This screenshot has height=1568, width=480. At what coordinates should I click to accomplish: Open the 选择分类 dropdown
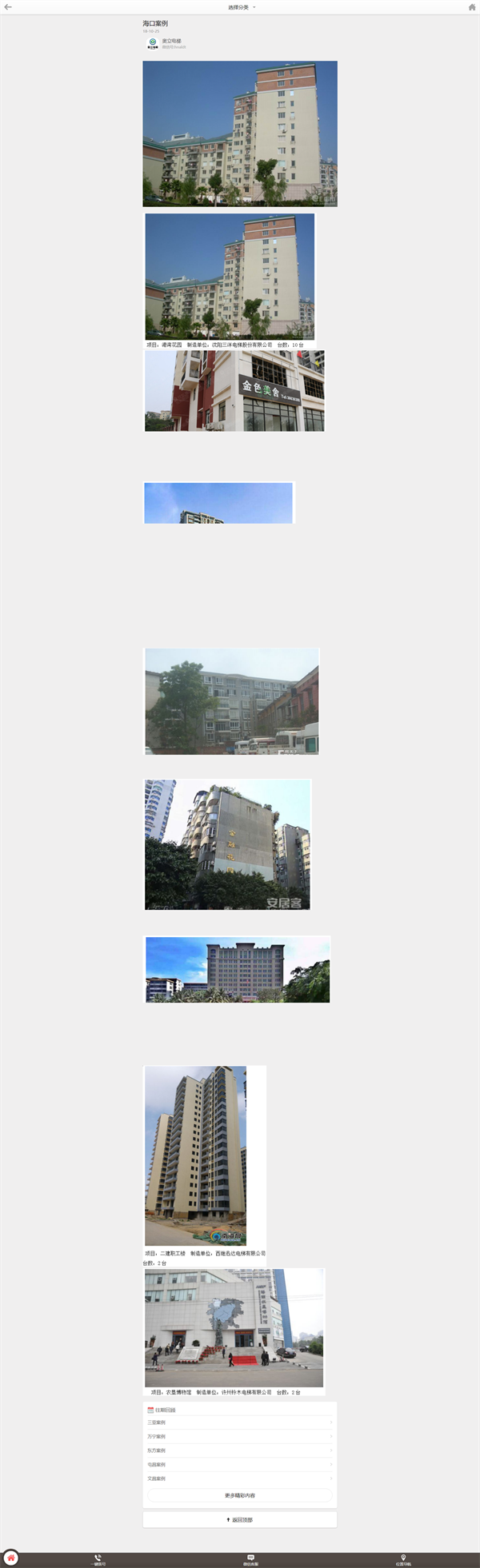point(241,7)
